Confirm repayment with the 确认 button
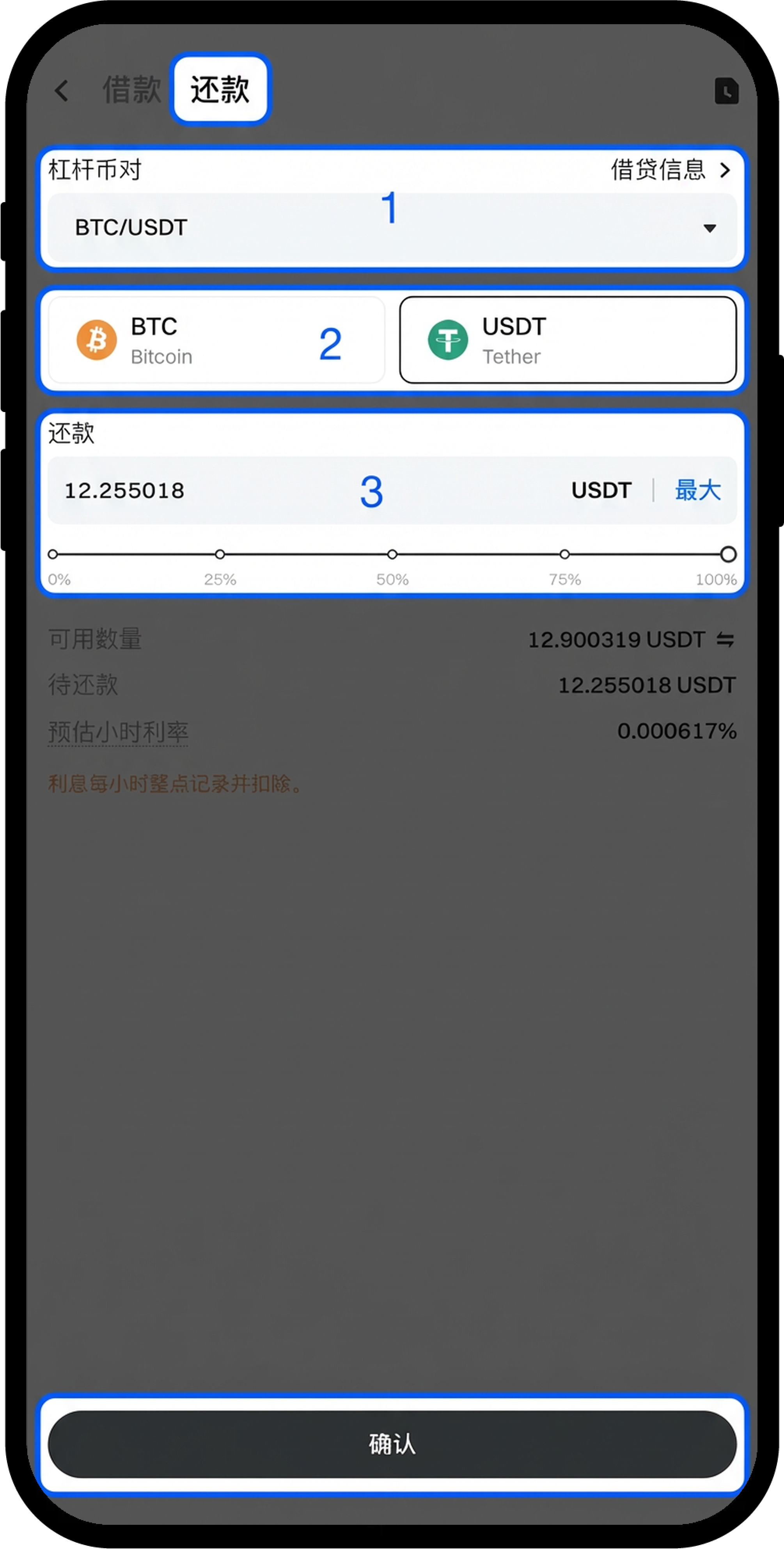The image size is (784, 1549). coord(392,1444)
